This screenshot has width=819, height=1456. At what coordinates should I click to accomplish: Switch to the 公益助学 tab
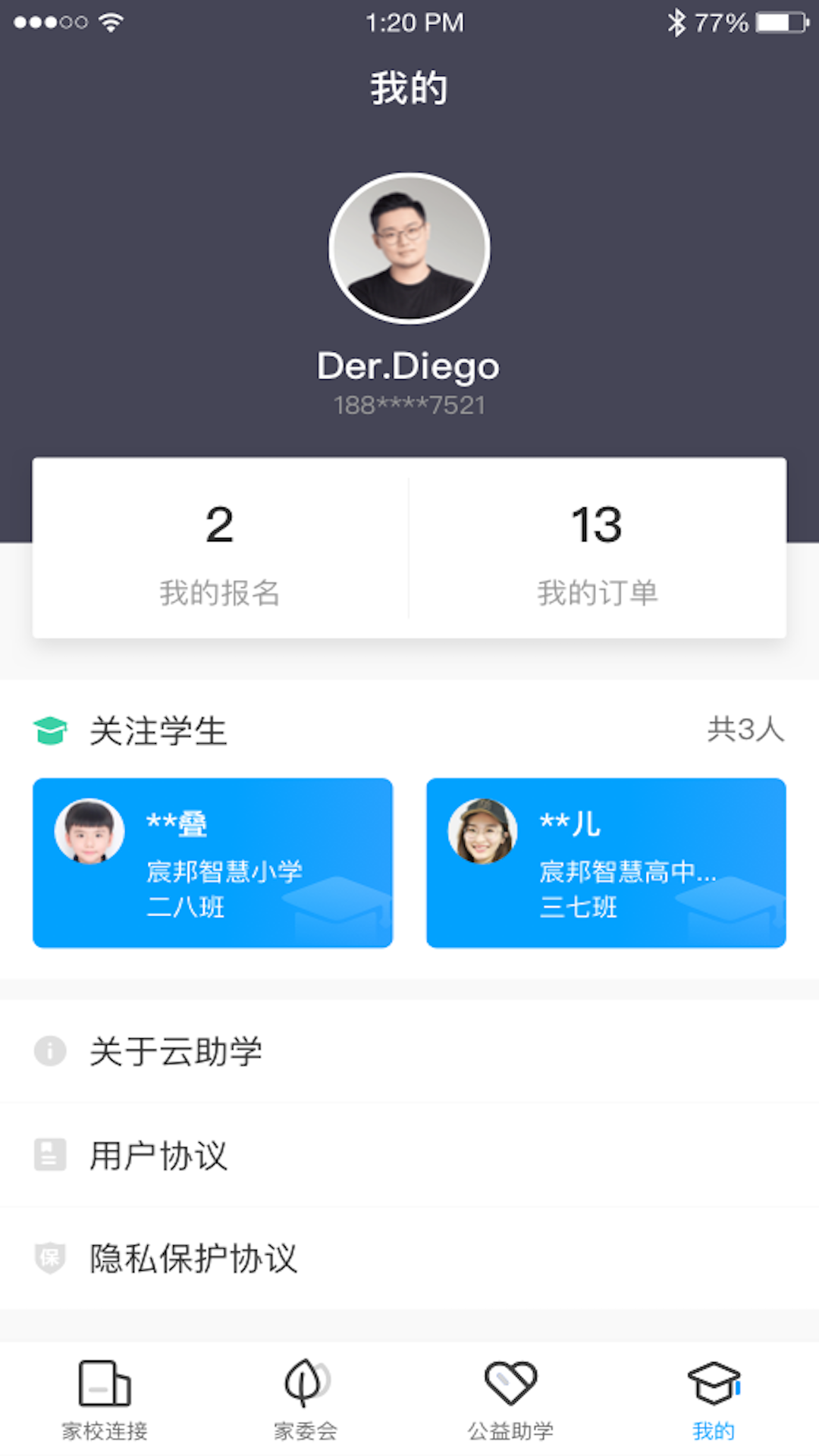pos(510,1400)
